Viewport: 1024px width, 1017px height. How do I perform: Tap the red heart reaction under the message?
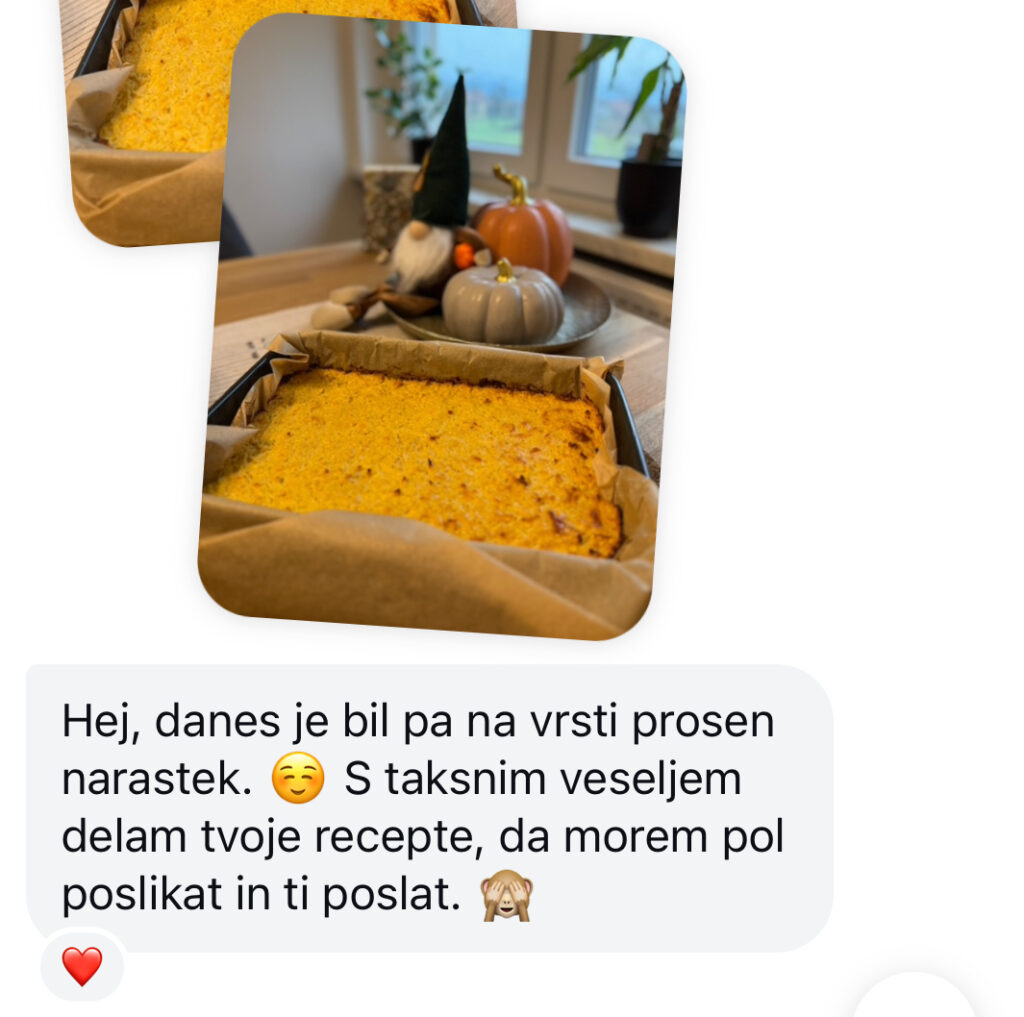pyautogui.click(x=82, y=966)
